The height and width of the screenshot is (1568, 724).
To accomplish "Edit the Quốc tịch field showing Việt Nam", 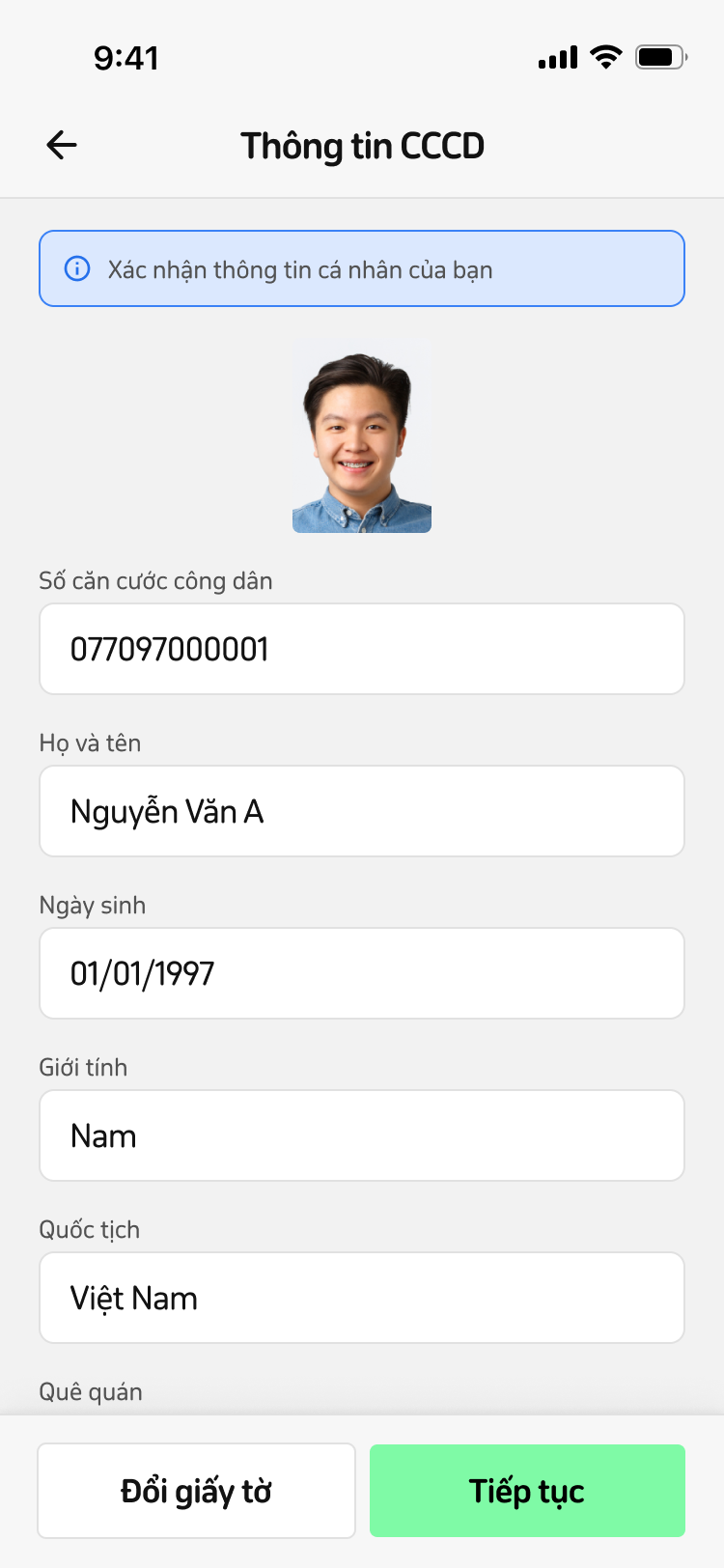I will pyautogui.click(x=361, y=1298).
